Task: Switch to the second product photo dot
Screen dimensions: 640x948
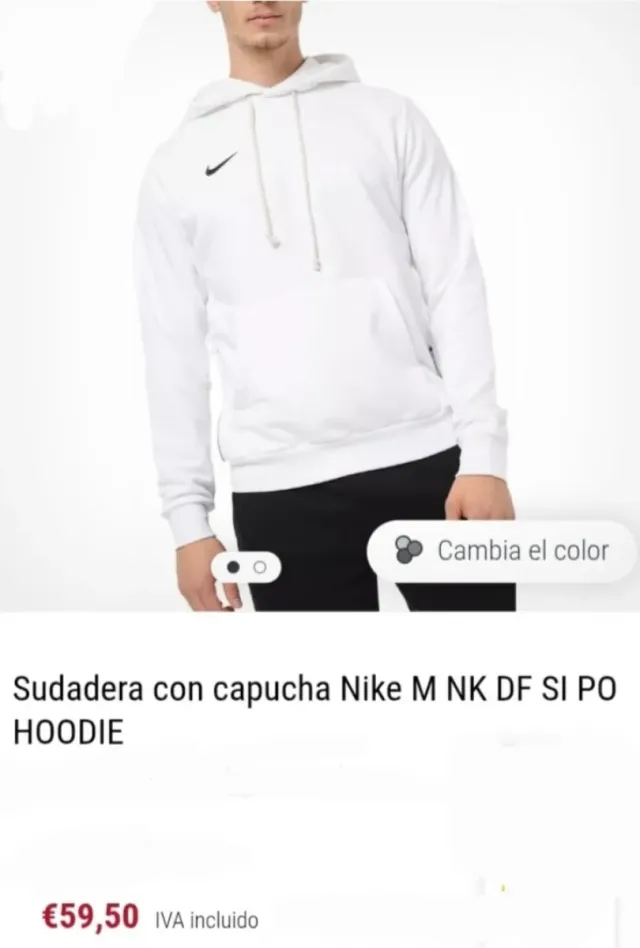Action: point(260,567)
